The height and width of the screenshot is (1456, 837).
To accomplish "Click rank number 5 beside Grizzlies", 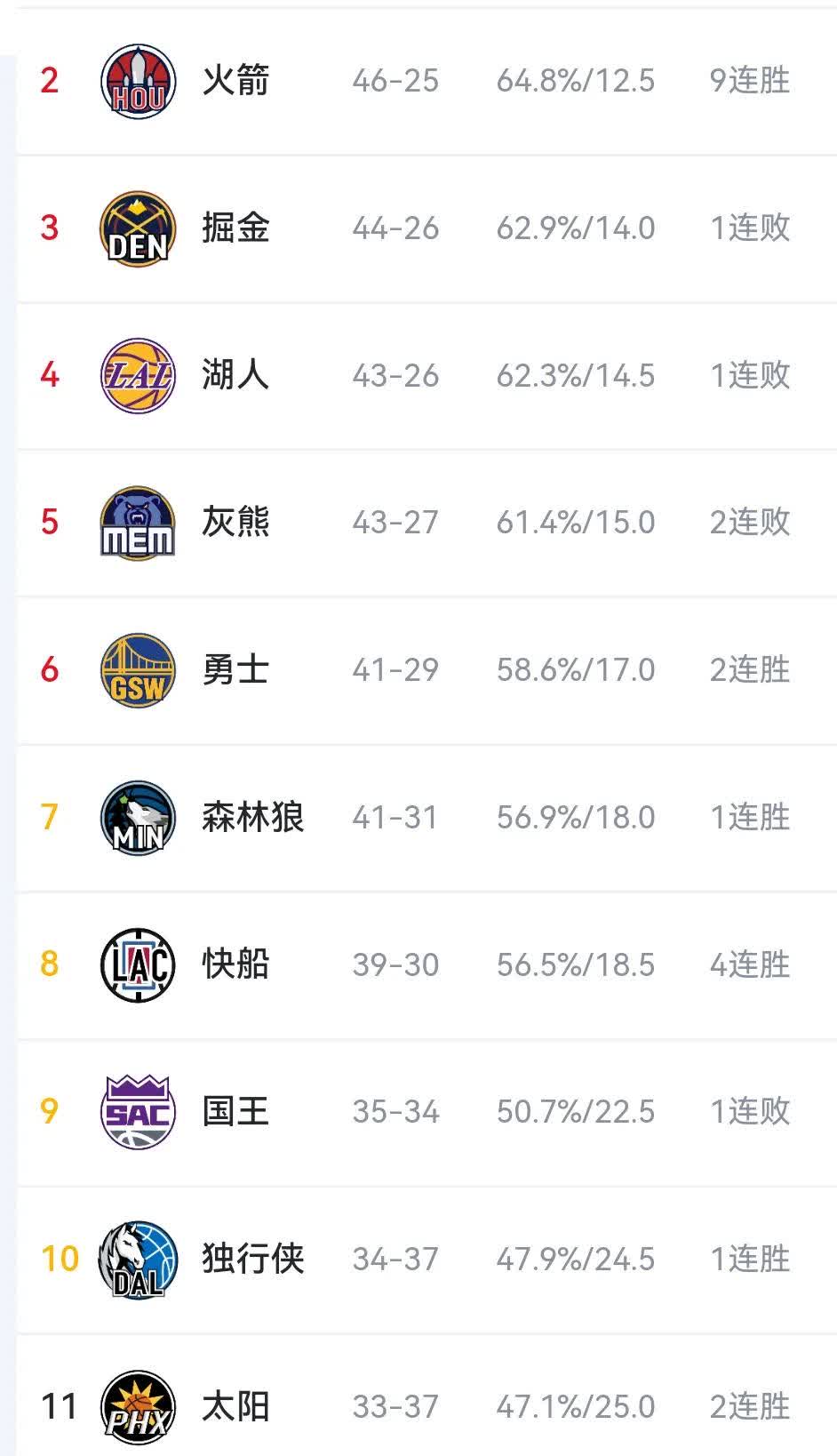I will (52, 522).
